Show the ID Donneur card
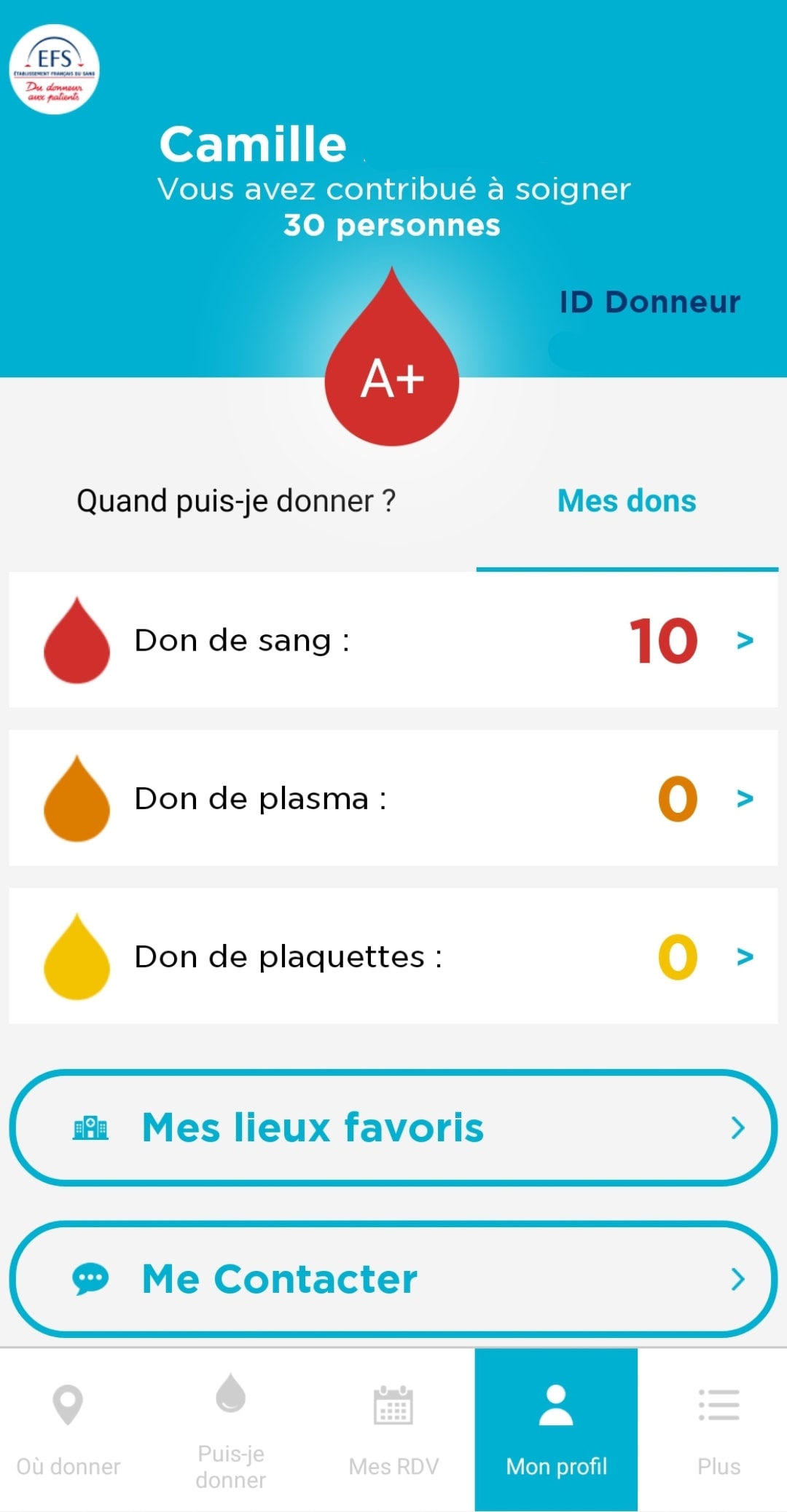787x1512 pixels. [649, 302]
